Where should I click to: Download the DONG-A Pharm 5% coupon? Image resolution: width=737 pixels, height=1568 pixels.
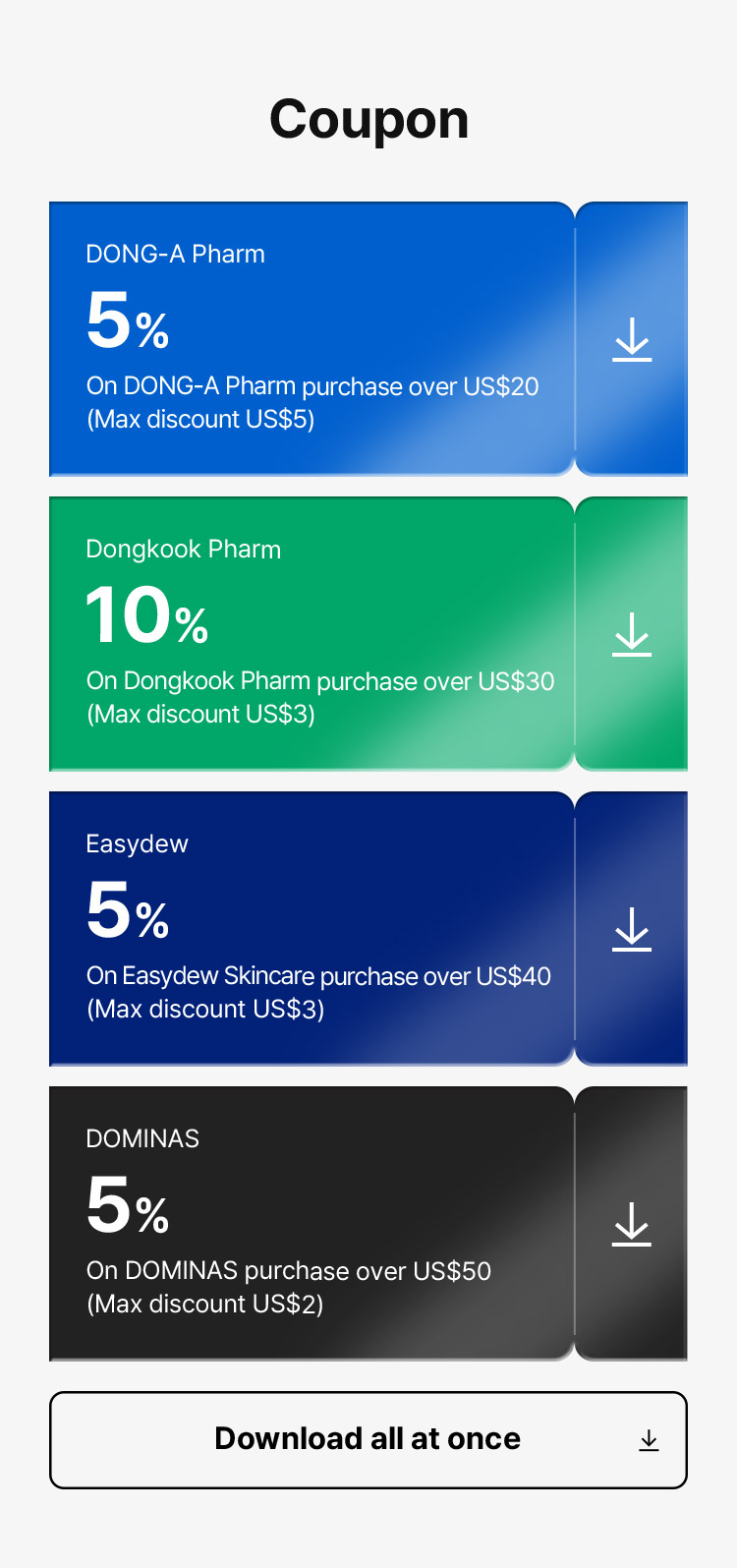tap(632, 339)
